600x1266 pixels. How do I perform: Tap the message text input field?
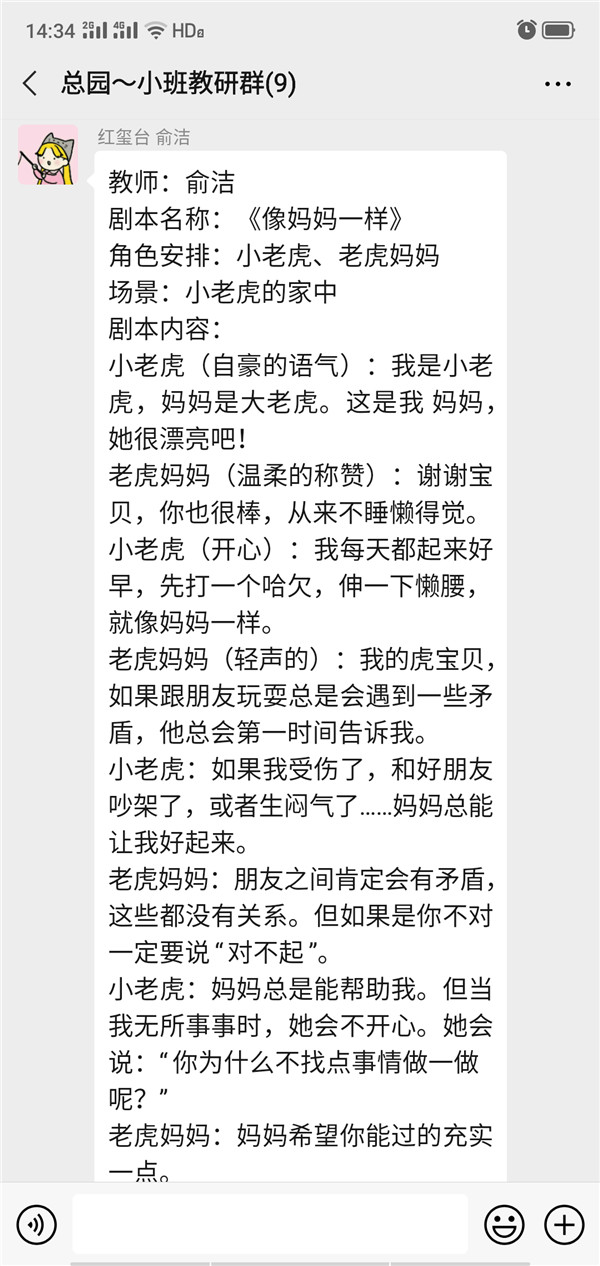pyautogui.click(x=270, y=1224)
